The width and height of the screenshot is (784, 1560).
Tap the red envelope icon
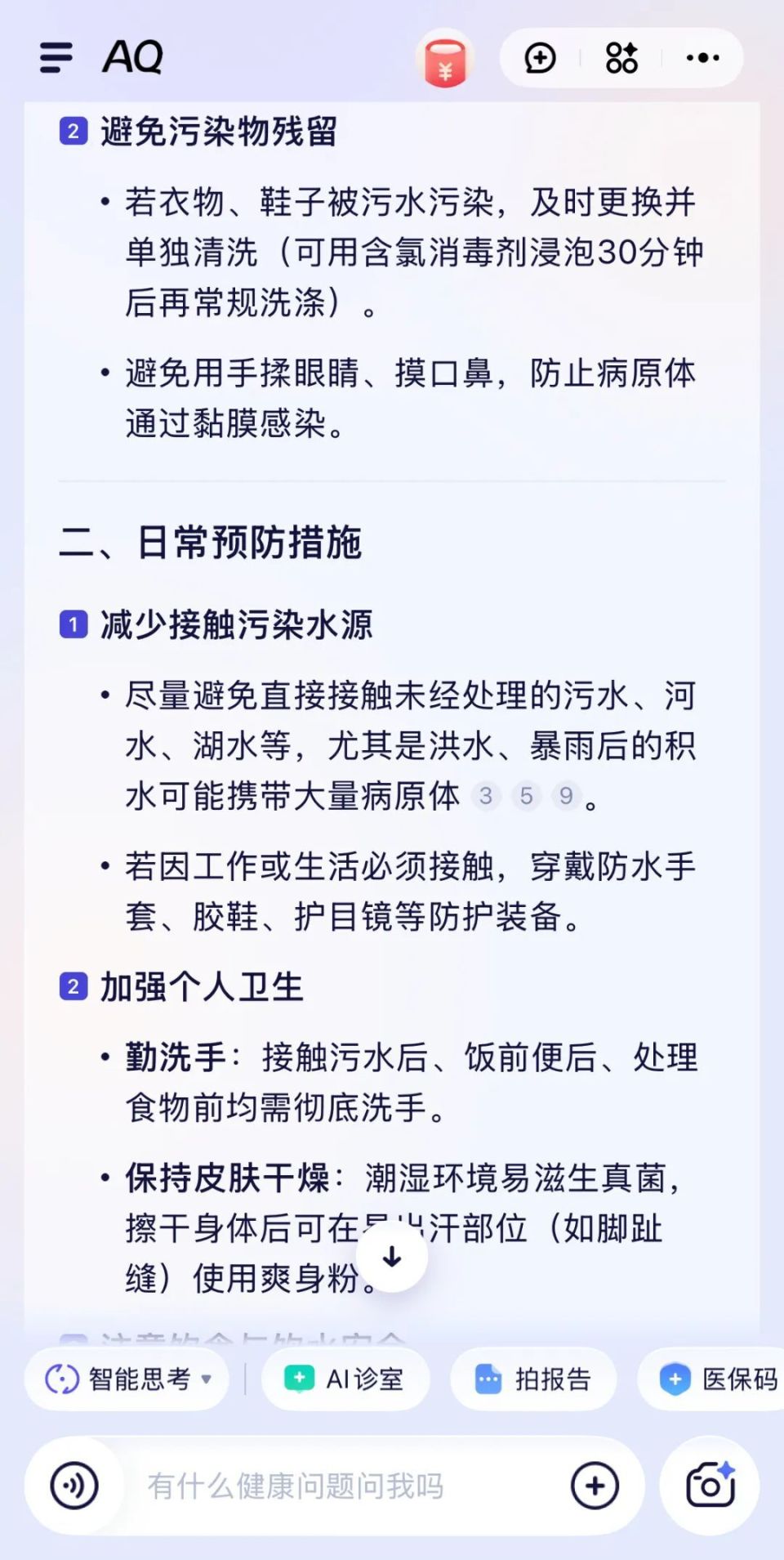tap(445, 59)
